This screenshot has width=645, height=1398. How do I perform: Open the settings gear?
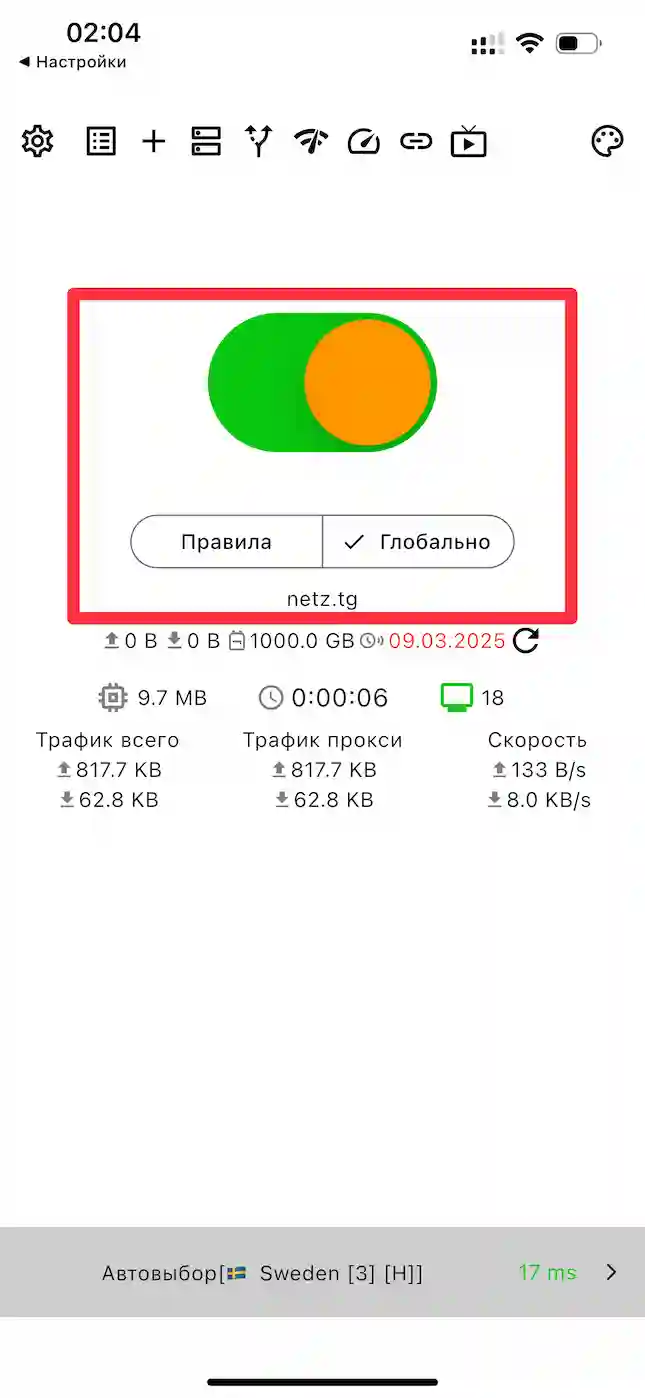coord(37,142)
